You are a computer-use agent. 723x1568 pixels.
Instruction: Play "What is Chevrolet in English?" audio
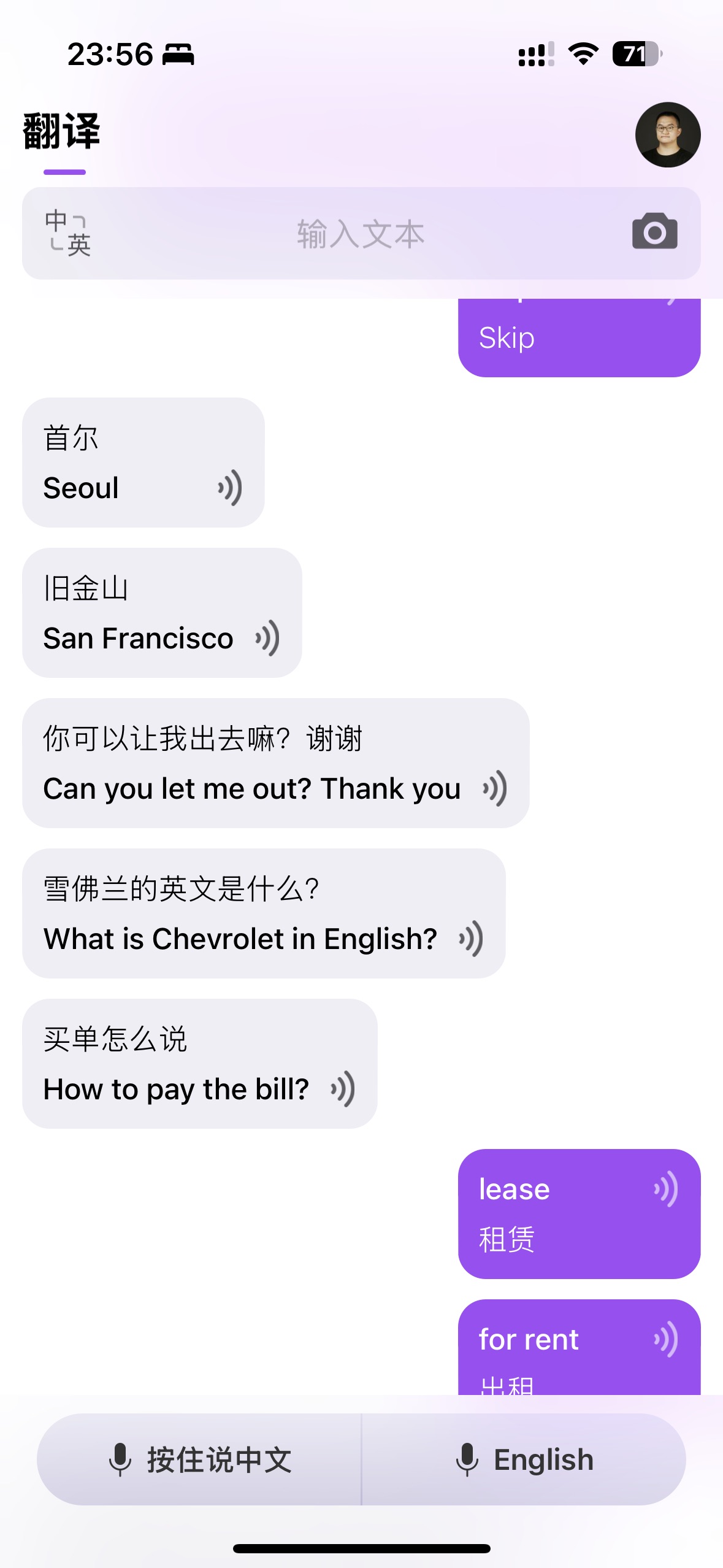[x=472, y=939]
